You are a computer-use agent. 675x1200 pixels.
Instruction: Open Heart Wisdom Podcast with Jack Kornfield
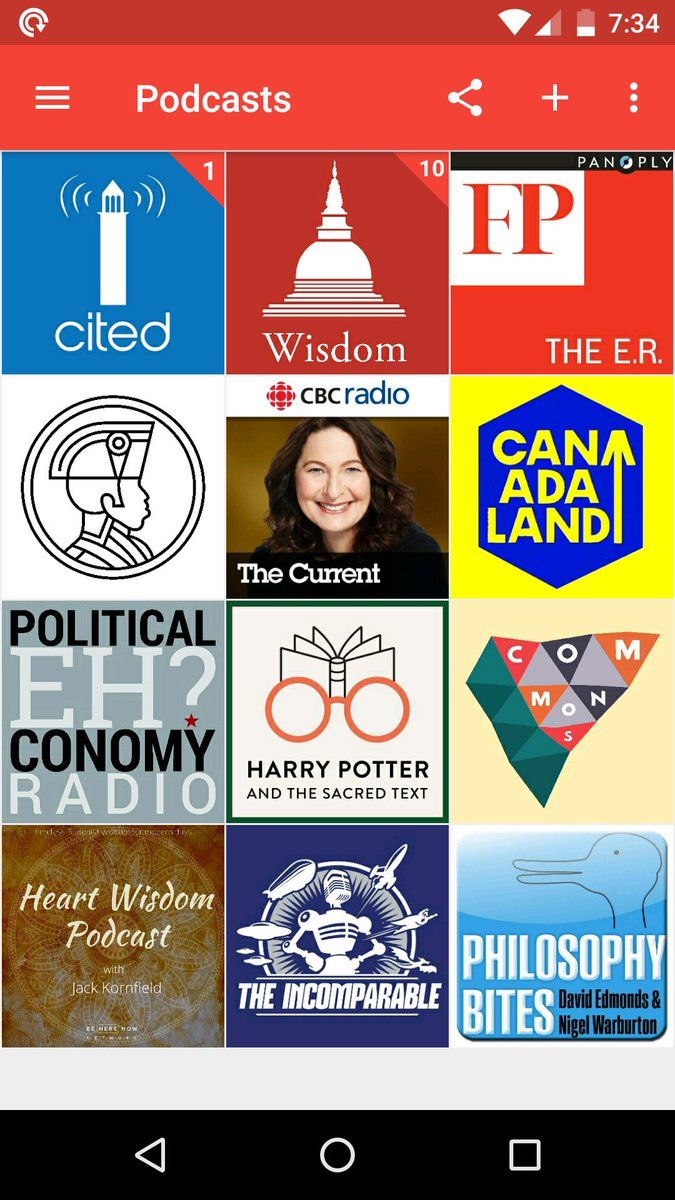(113, 935)
